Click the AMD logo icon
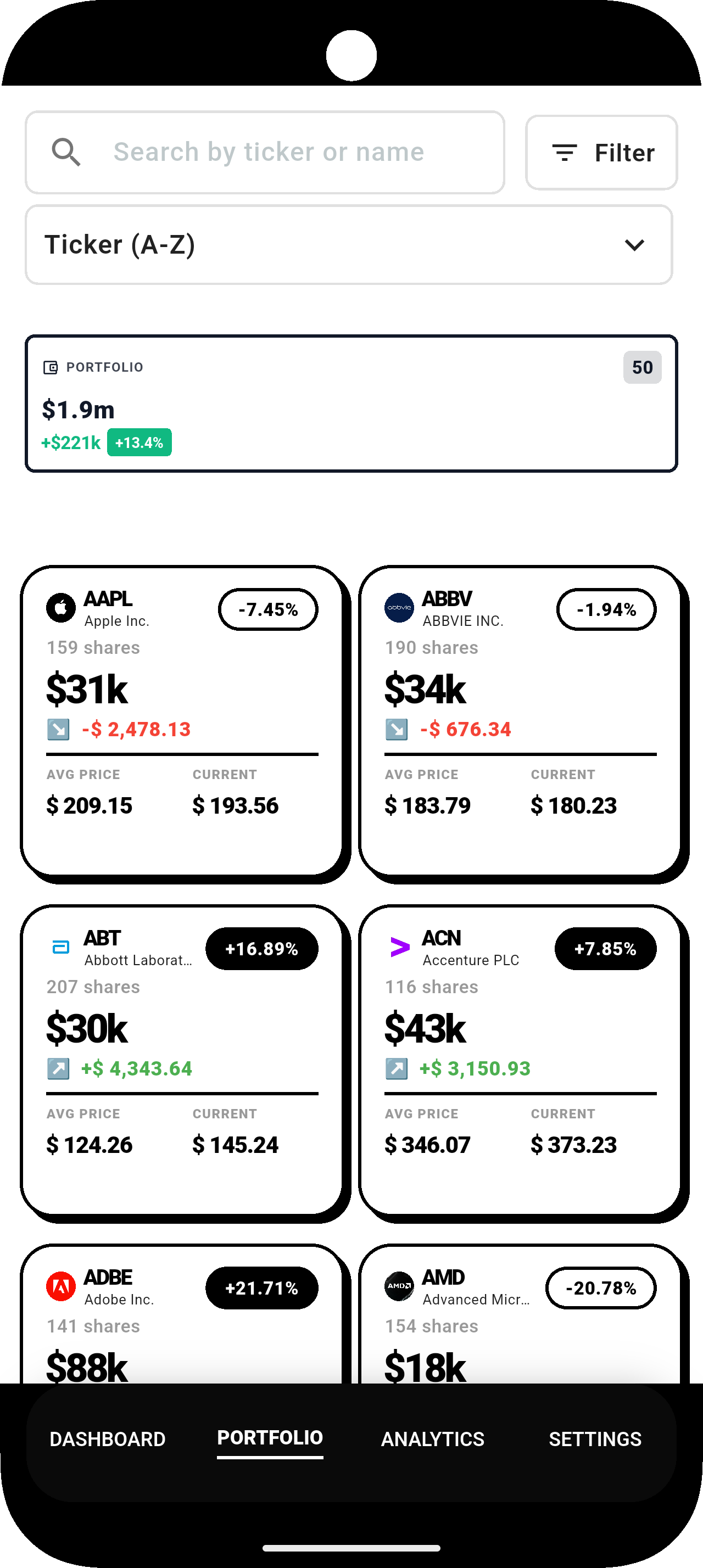Viewport: 703px width, 1568px height. [398, 1287]
